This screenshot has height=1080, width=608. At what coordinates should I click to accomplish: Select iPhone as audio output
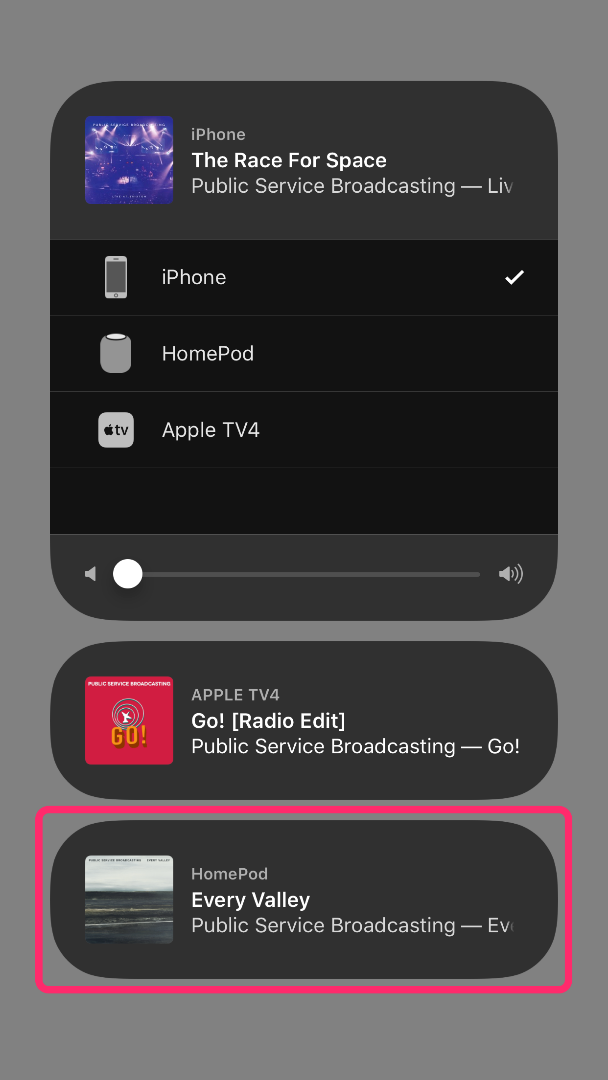(304, 278)
